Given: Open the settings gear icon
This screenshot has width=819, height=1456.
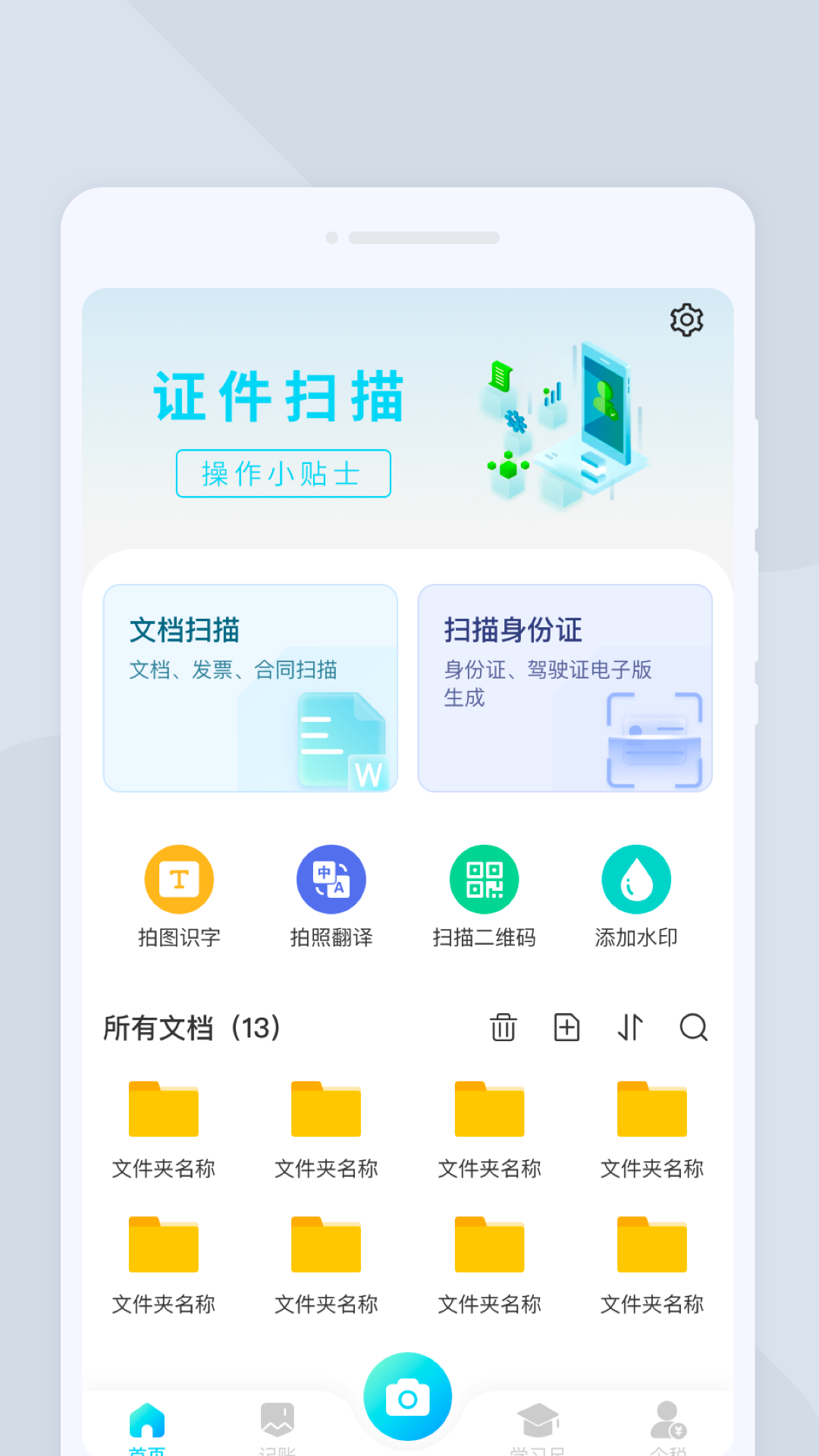Looking at the screenshot, I should click(686, 320).
